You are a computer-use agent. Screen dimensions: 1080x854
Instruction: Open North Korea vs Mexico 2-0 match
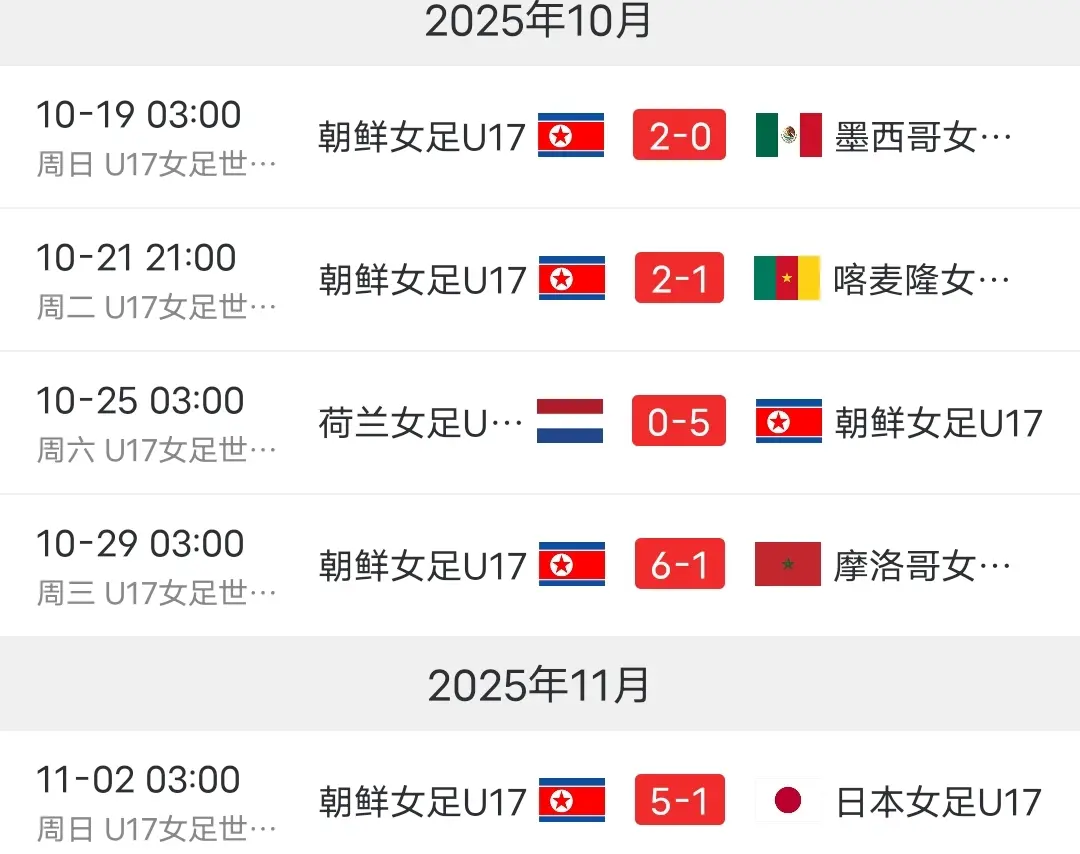(x=679, y=136)
